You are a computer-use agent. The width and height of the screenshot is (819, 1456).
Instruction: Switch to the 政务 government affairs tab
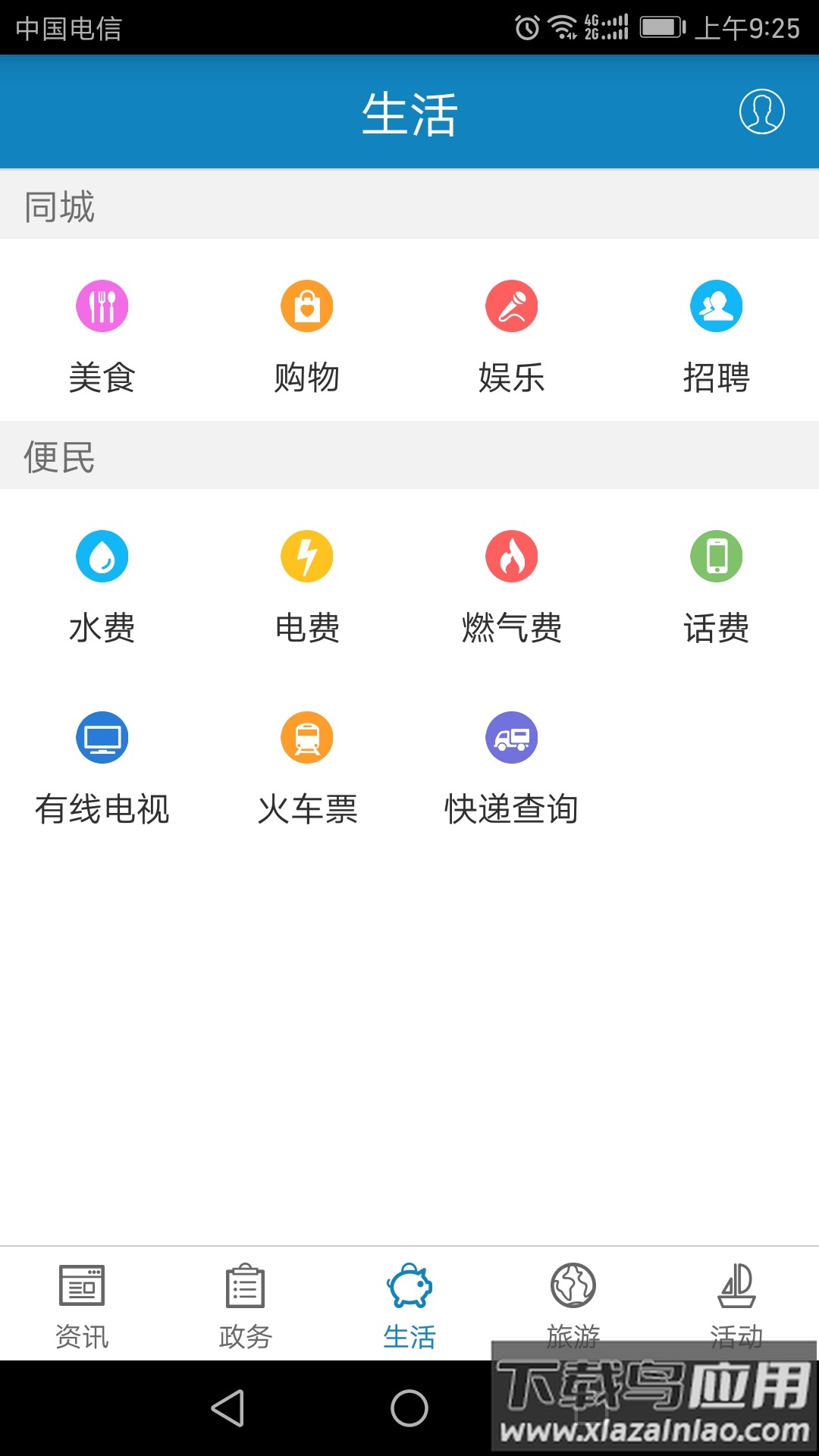click(245, 1304)
